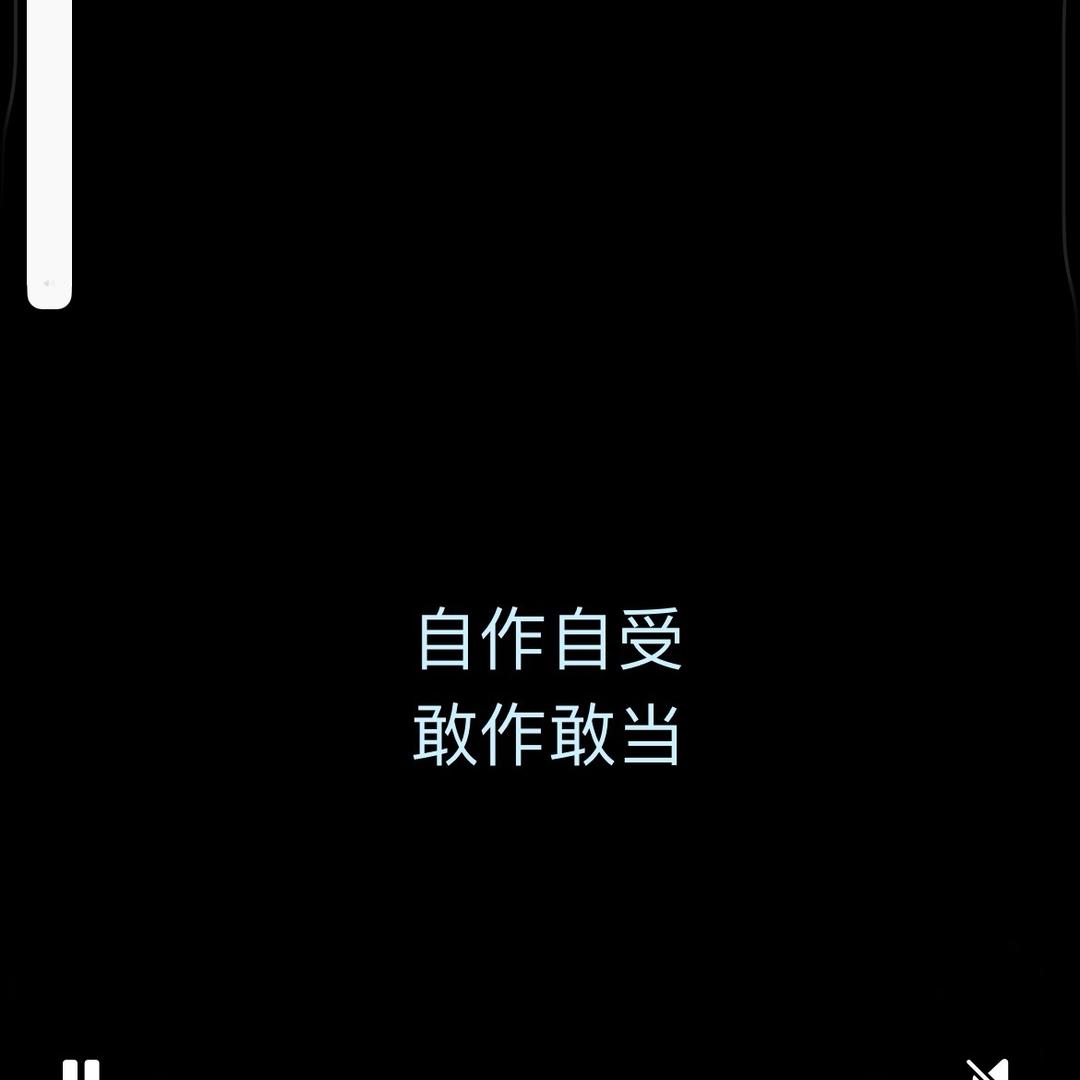Toggle the mute speaker icon
Viewport: 1080px width, 1080px height.
pyautogui.click(x=987, y=1070)
